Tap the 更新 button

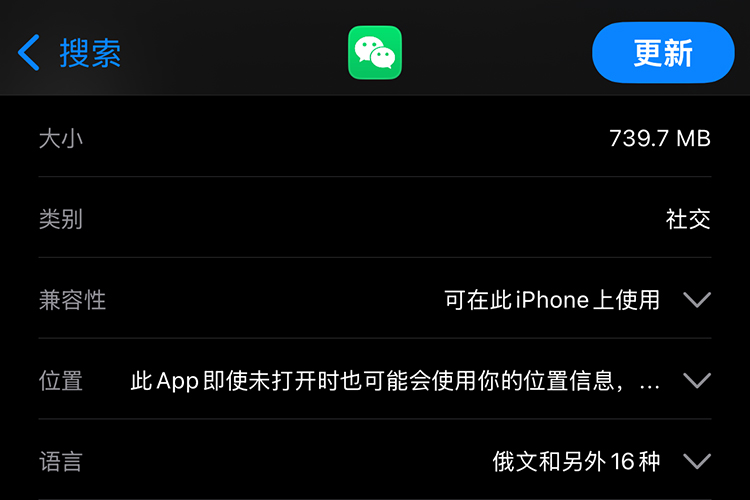[x=662, y=52]
